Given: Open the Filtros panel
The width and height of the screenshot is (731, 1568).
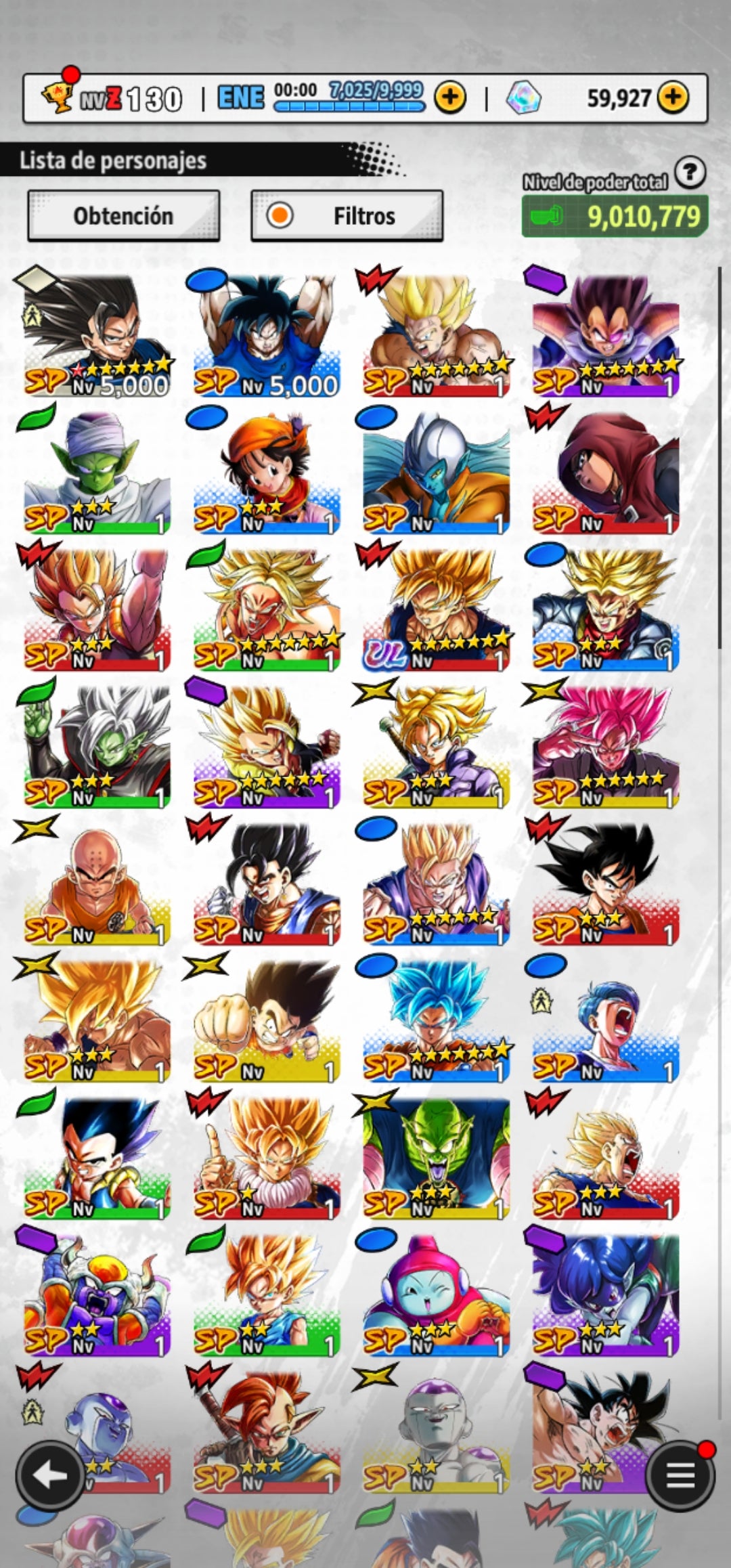Looking at the screenshot, I should (347, 216).
